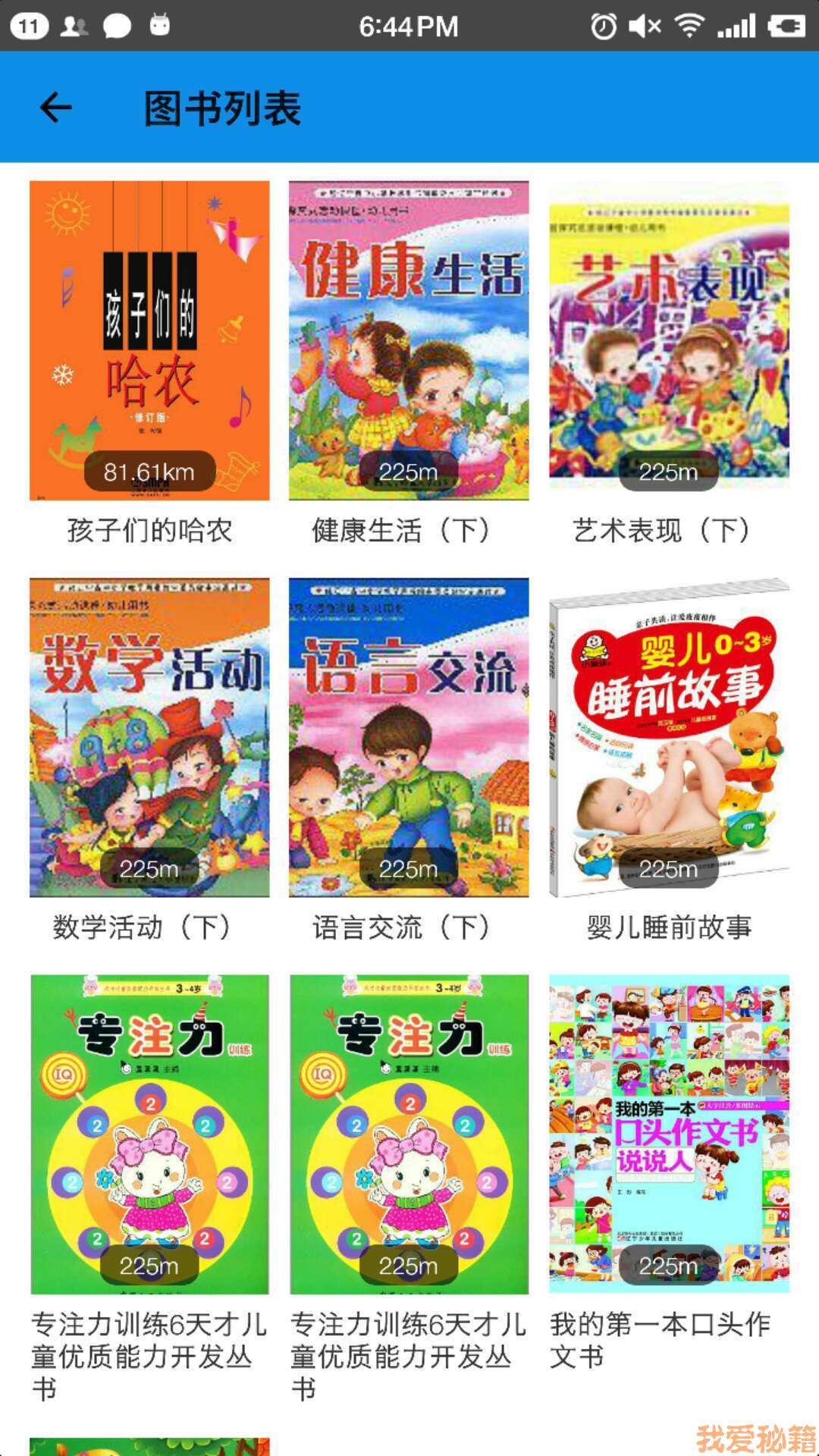819x1456 pixels.
Task: Open the book 语言交流（下）
Action: [409, 737]
